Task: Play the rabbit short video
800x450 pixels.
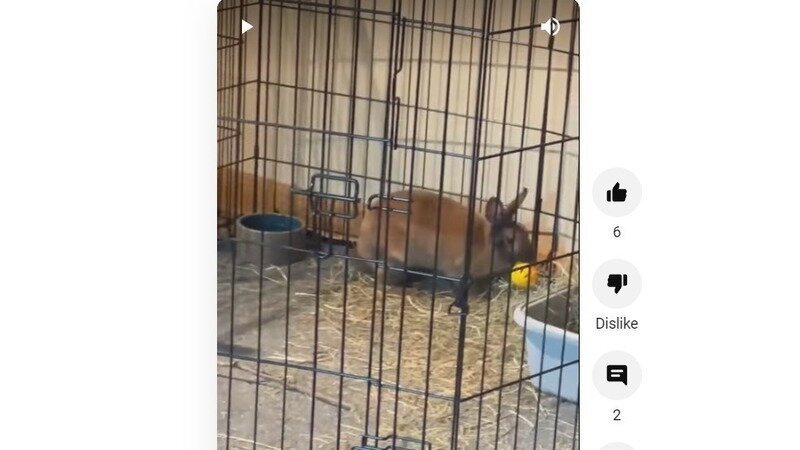Action: click(247, 27)
